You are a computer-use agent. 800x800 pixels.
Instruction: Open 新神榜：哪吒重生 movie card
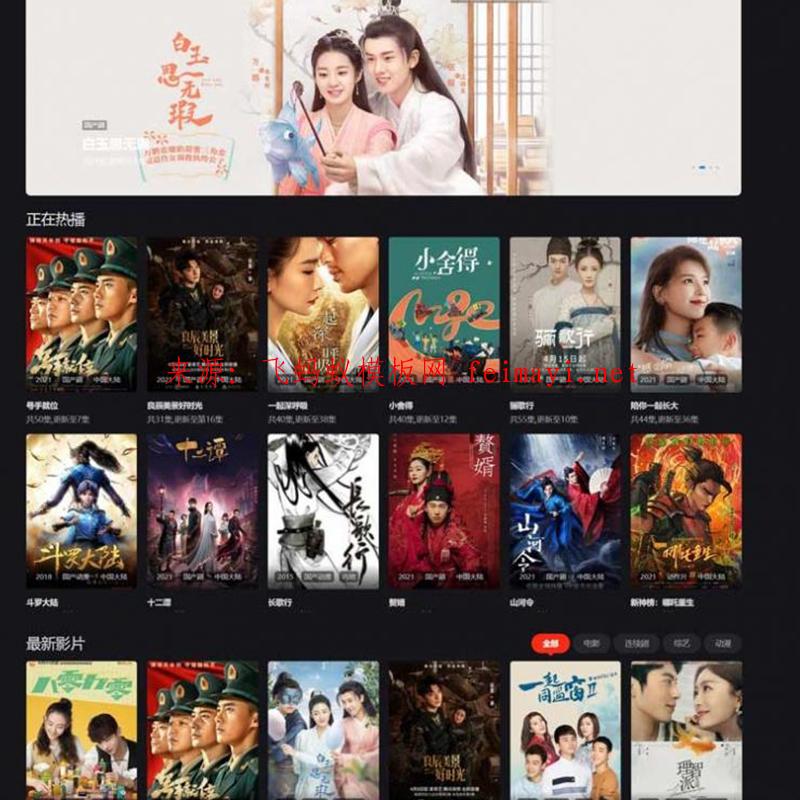coord(686,510)
